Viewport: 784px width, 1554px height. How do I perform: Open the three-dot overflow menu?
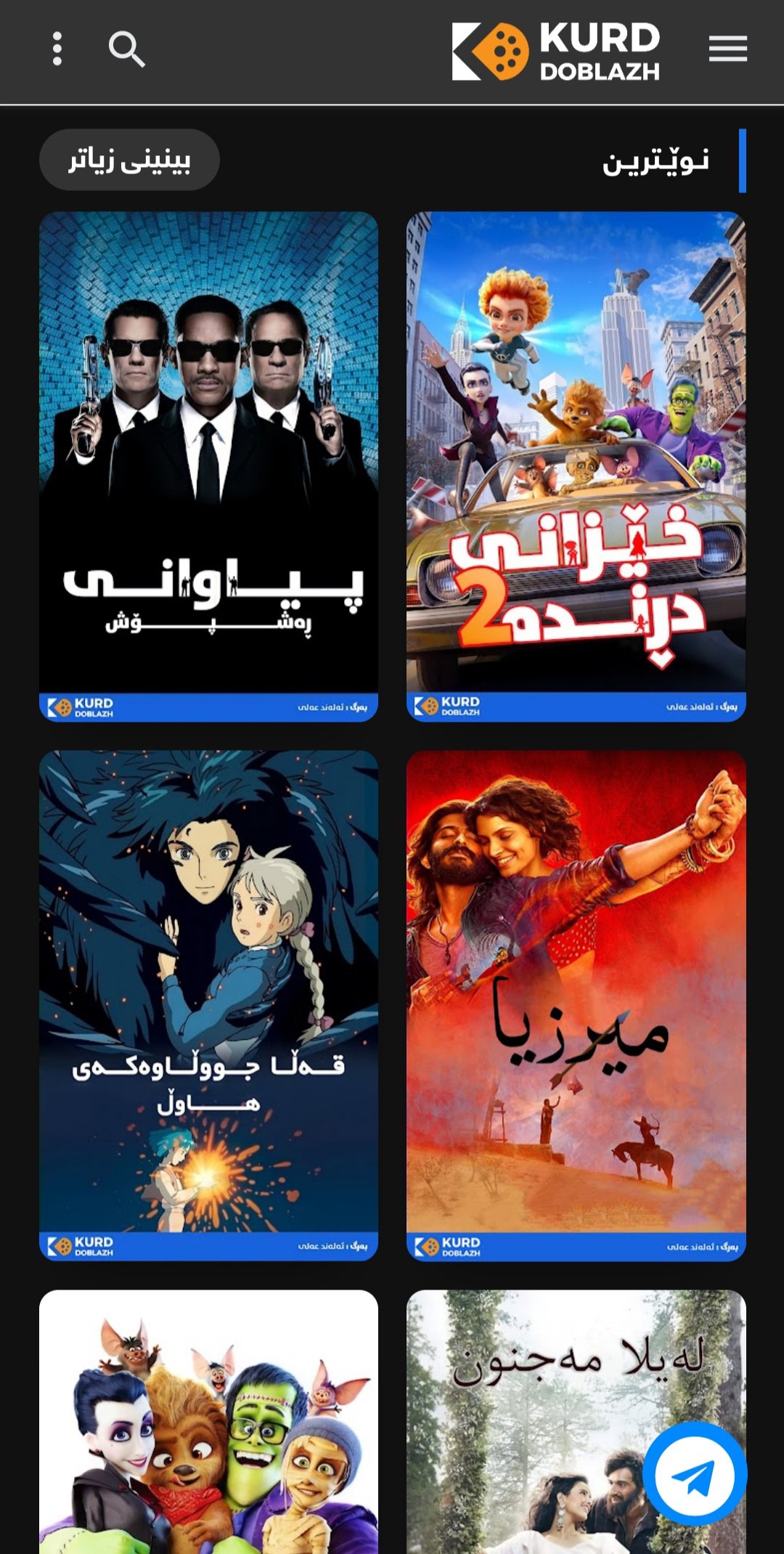click(x=57, y=49)
